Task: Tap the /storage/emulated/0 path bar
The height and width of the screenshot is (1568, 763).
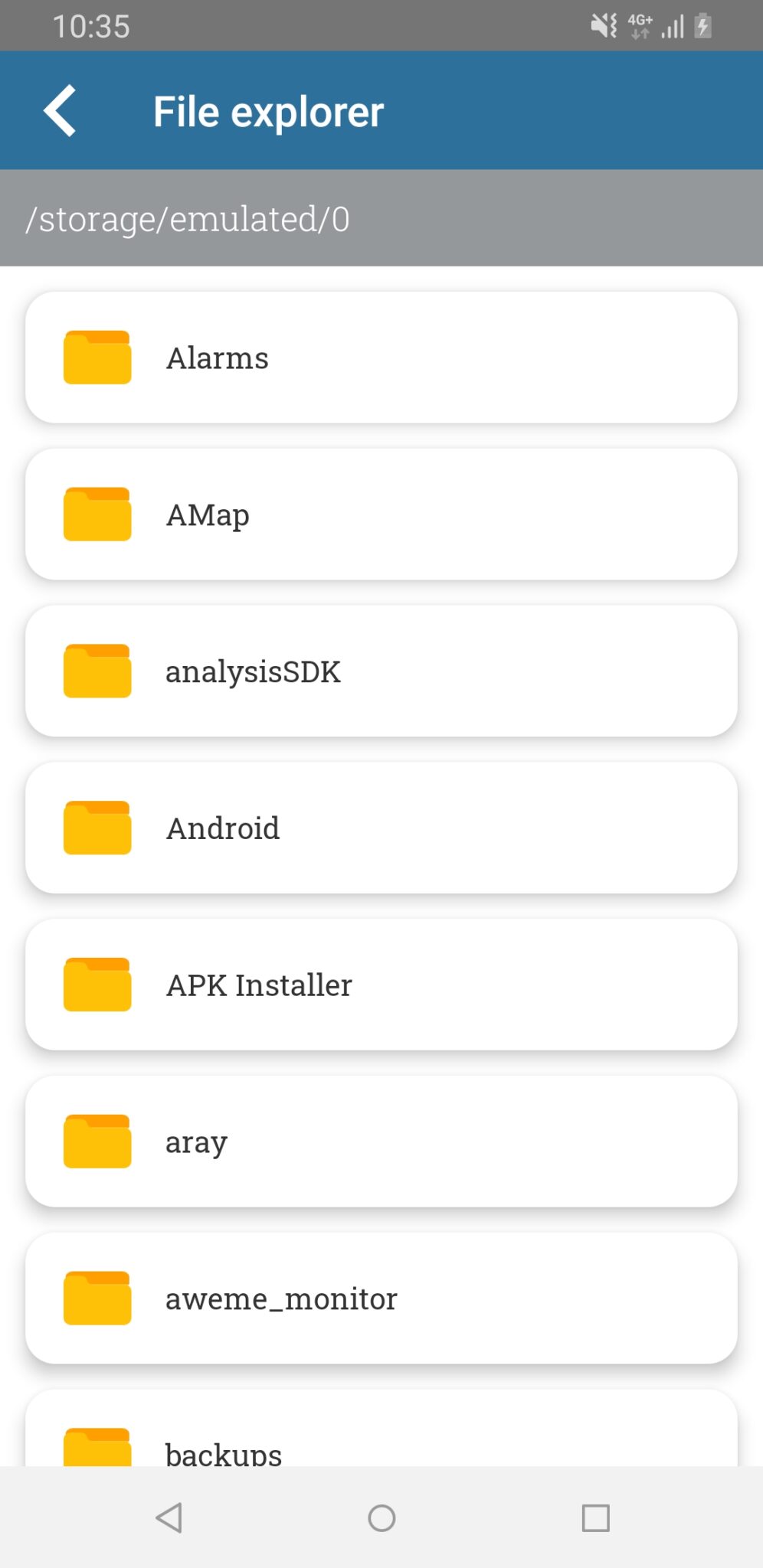Action: point(381,220)
